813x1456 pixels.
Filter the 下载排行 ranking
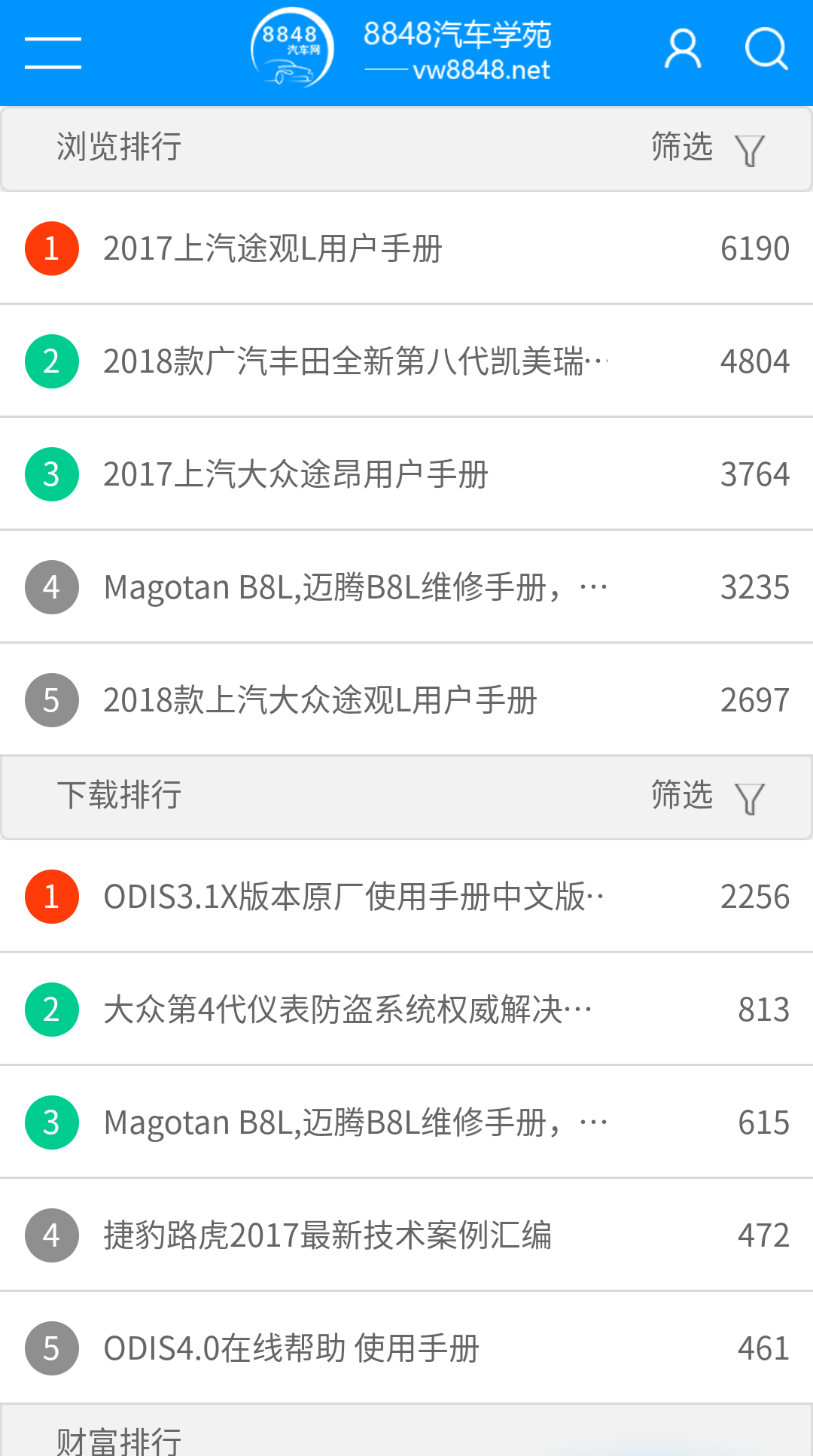(x=708, y=797)
